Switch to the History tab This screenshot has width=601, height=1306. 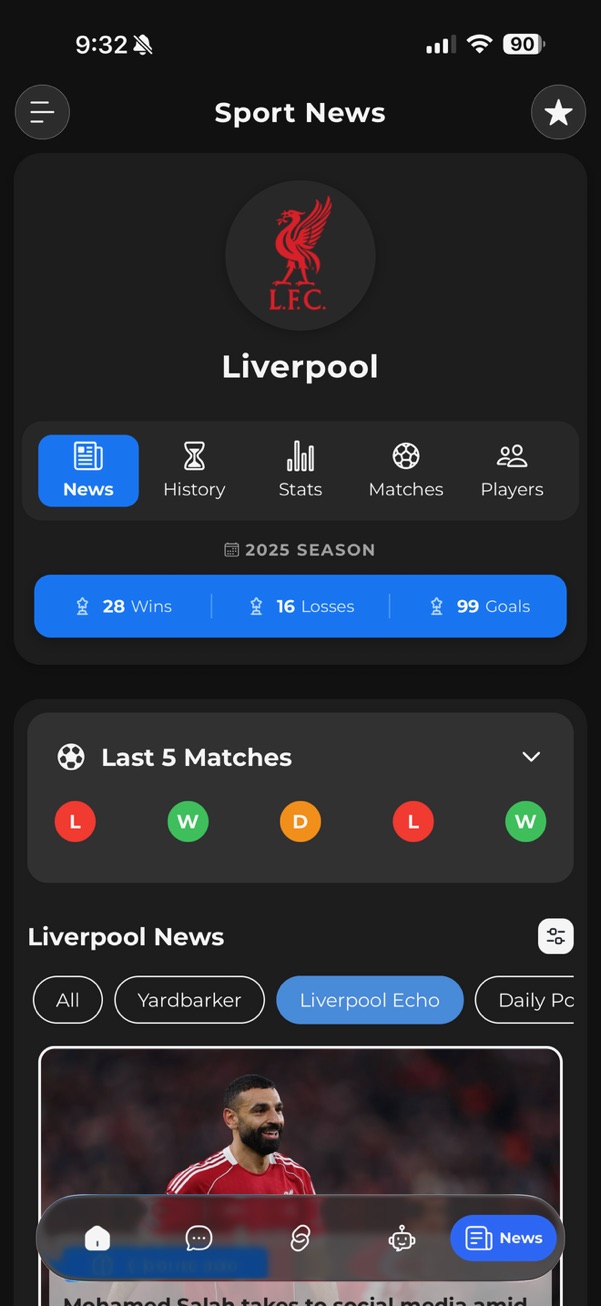194,470
